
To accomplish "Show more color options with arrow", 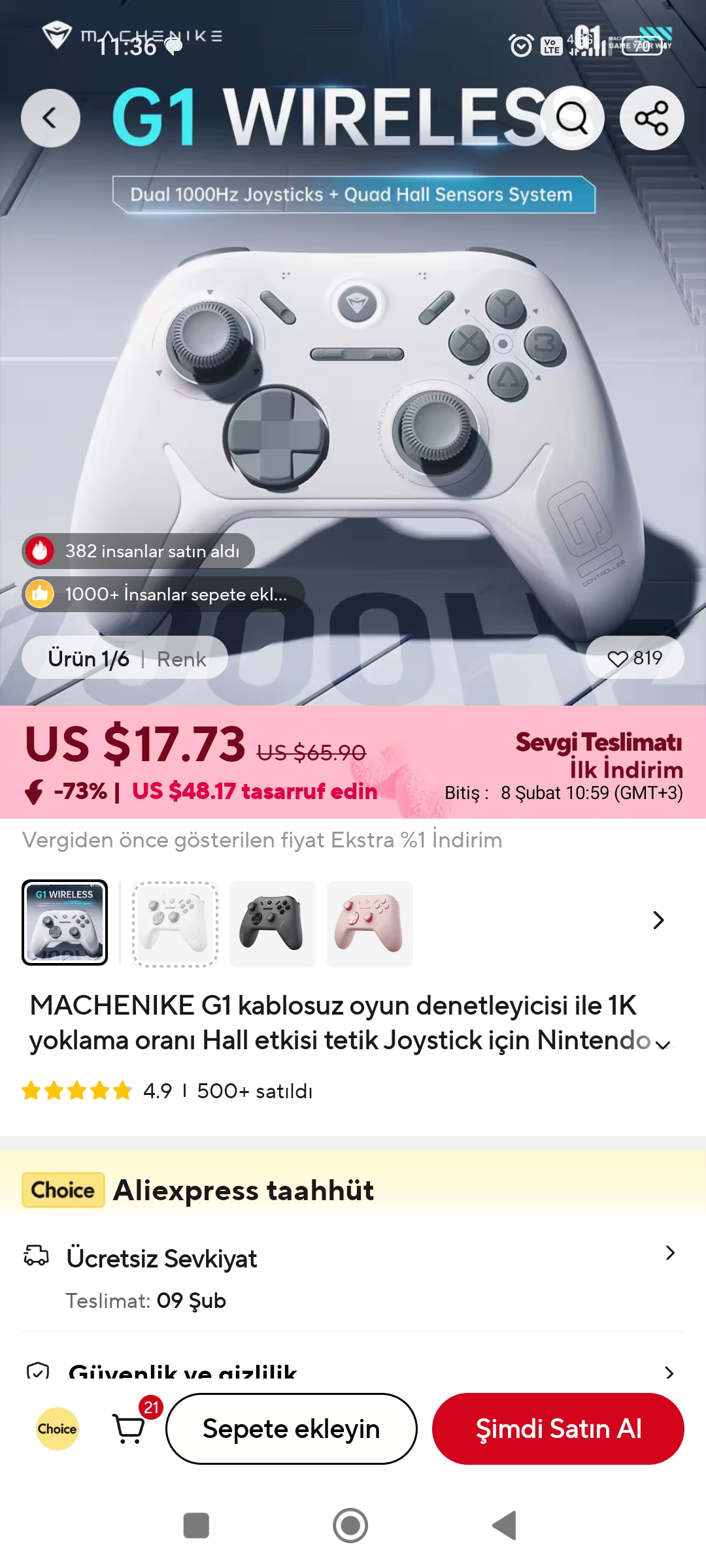I will [x=658, y=921].
